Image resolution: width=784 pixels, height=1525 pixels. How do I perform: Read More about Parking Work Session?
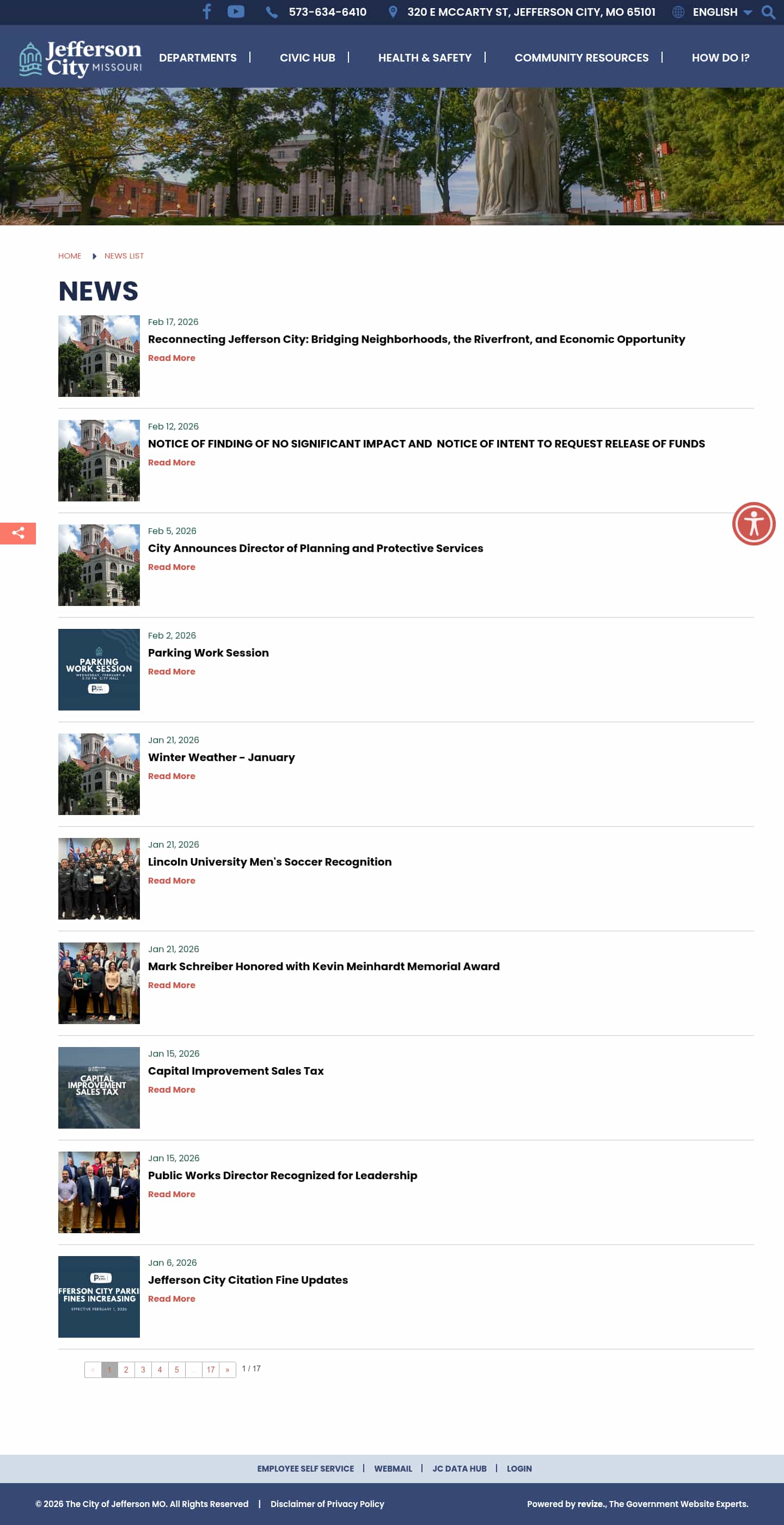[171, 671]
